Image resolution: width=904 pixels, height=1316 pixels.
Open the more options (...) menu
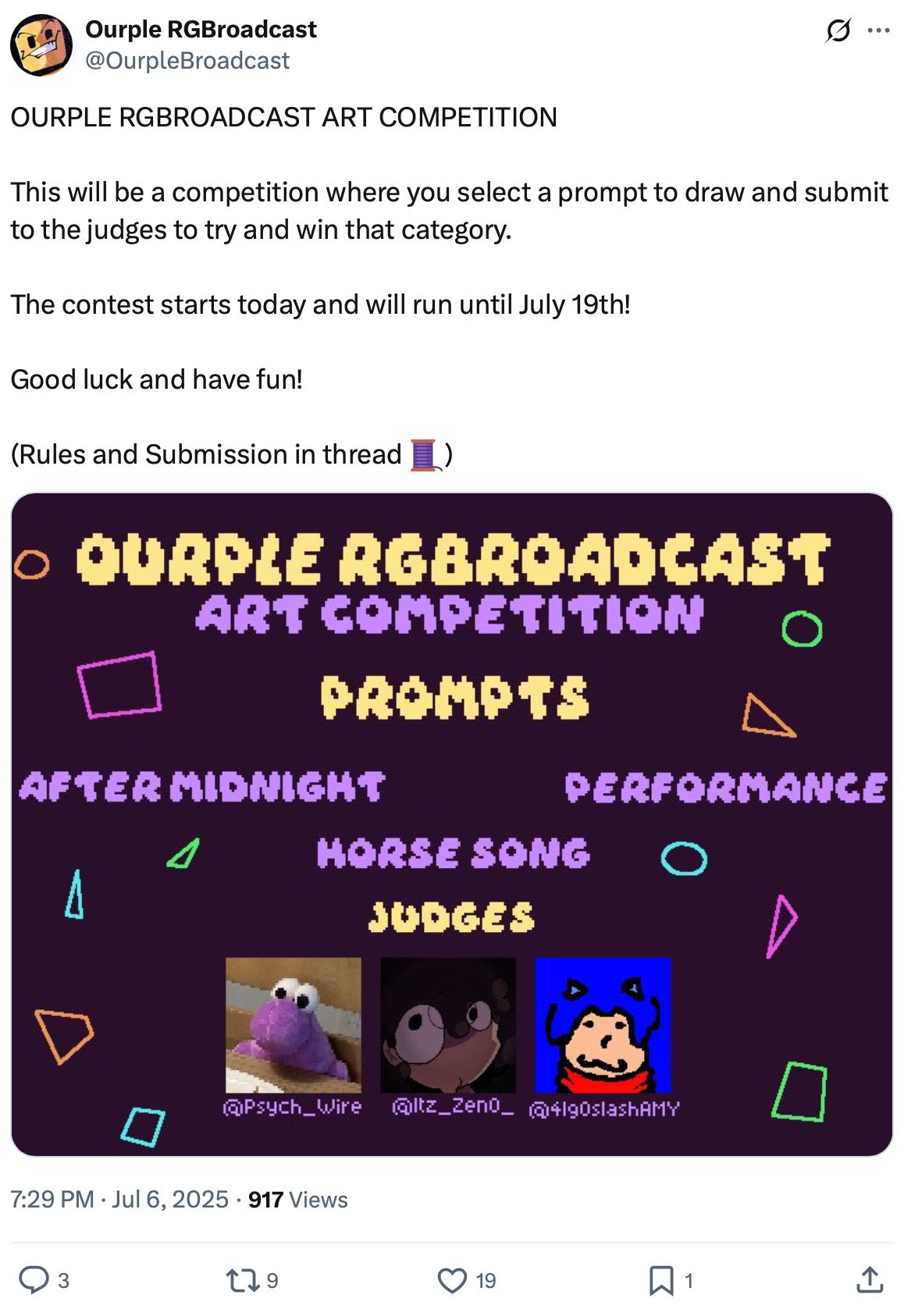[878, 30]
